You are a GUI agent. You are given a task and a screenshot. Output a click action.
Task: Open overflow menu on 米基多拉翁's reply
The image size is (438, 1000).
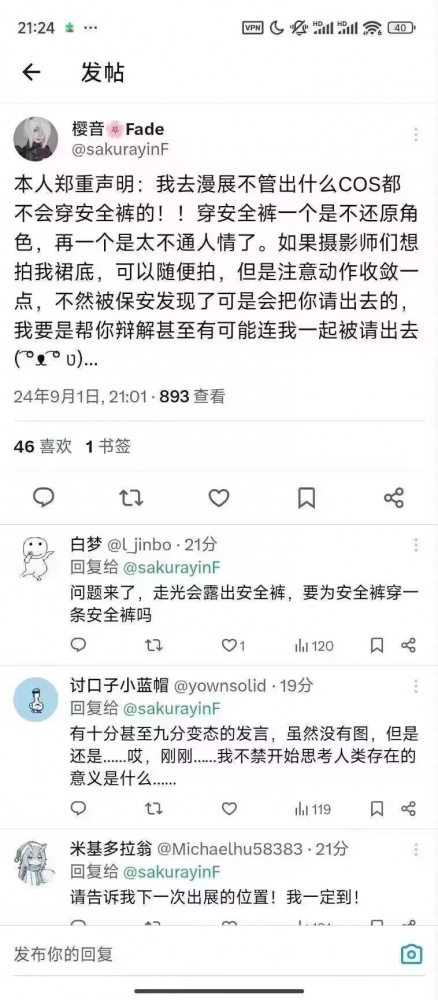click(x=416, y=849)
